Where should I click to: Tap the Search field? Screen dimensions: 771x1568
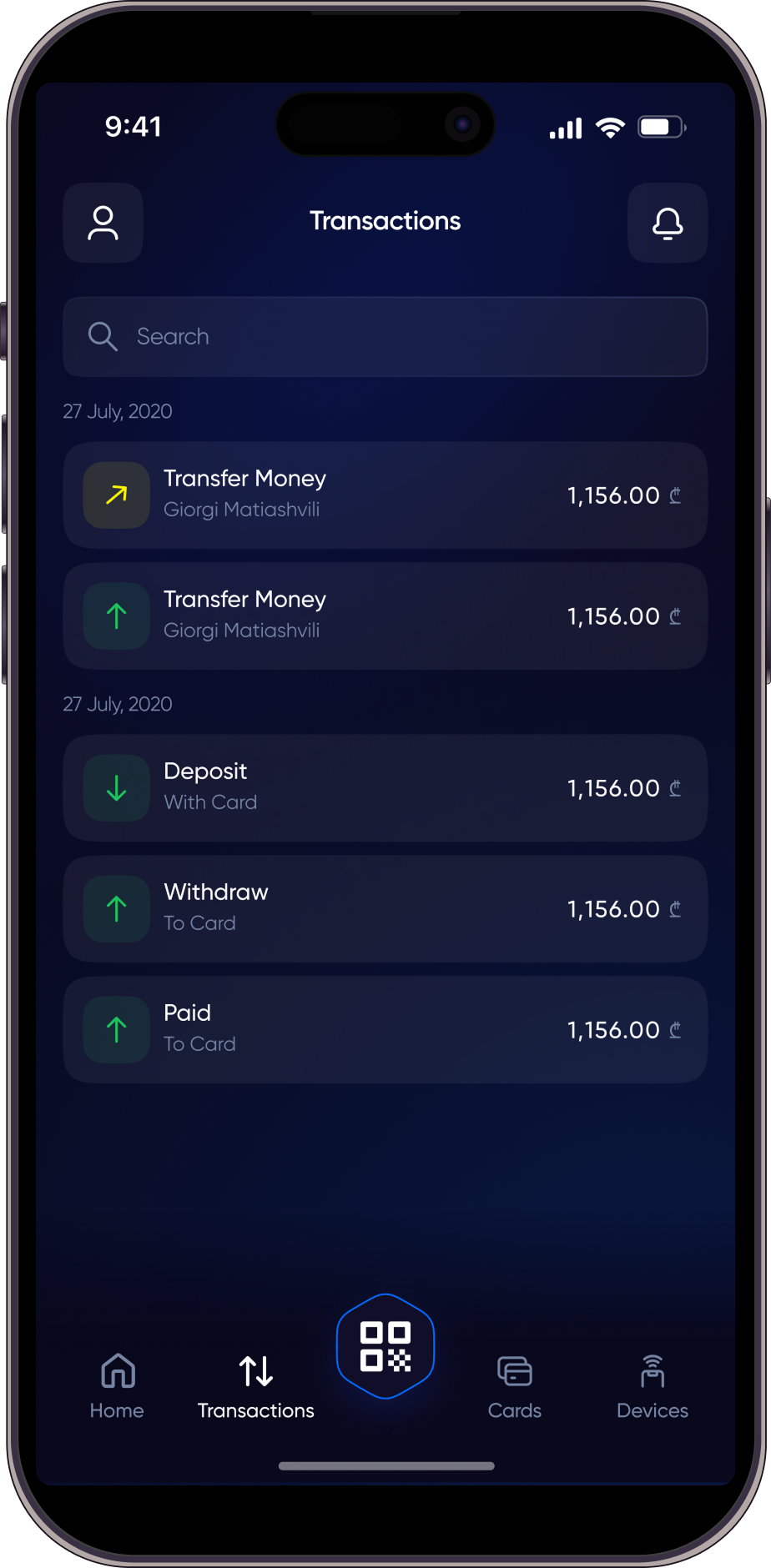click(385, 337)
